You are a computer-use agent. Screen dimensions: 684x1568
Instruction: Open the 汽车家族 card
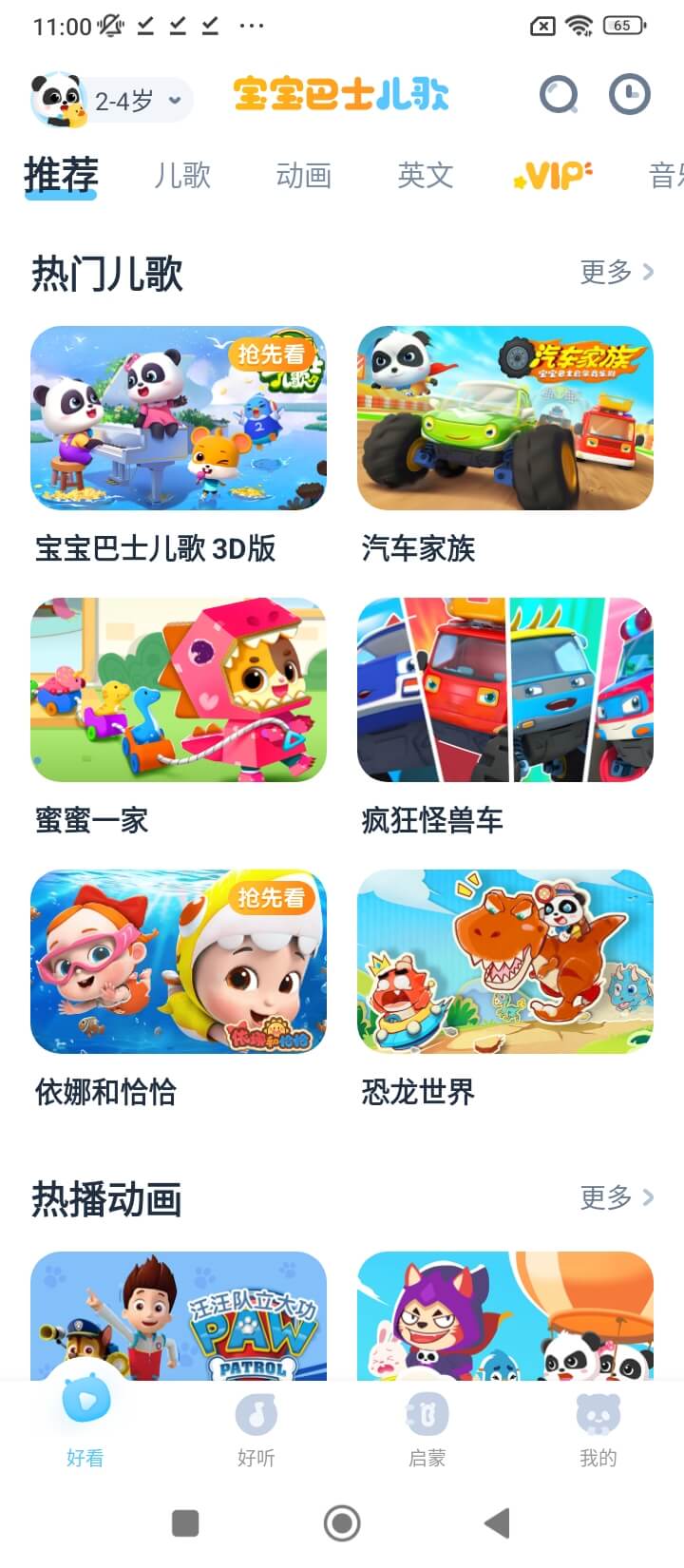tap(504, 418)
